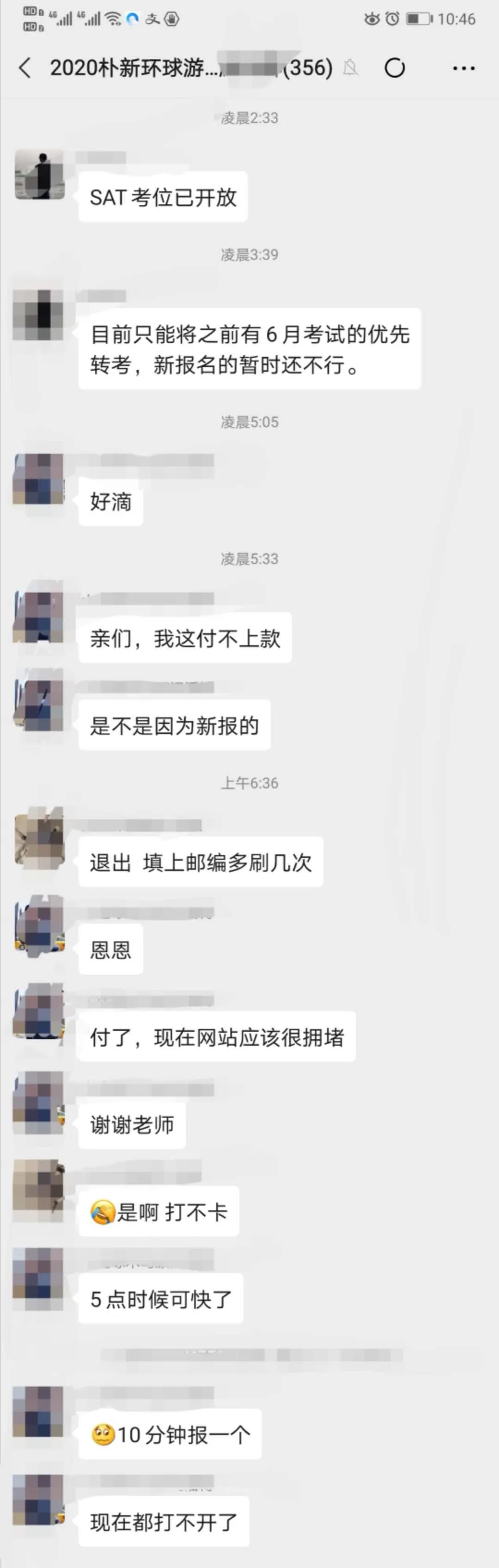Go back from the group chat

point(25,67)
